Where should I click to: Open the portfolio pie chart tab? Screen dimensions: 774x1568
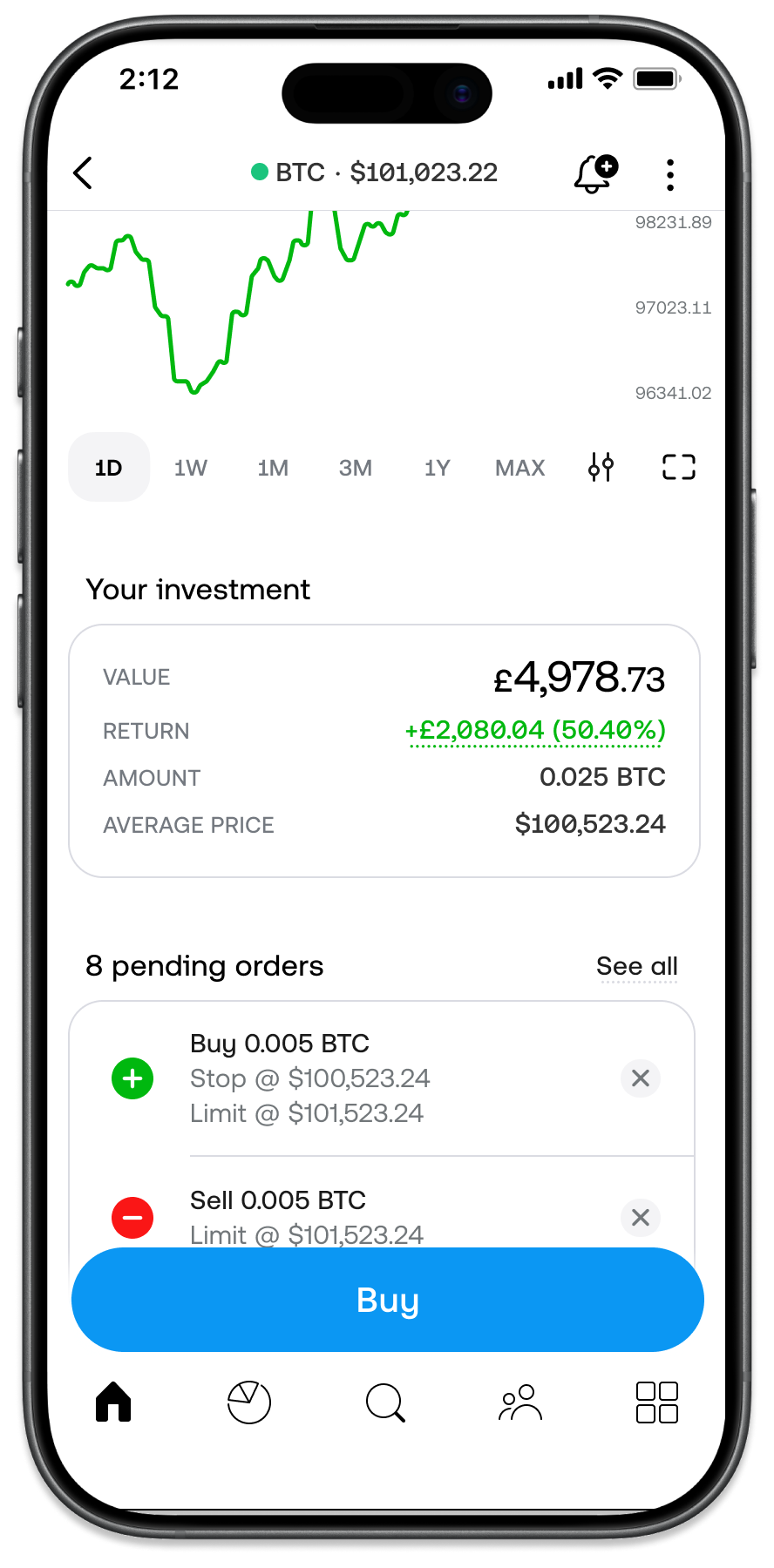(249, 1402)
